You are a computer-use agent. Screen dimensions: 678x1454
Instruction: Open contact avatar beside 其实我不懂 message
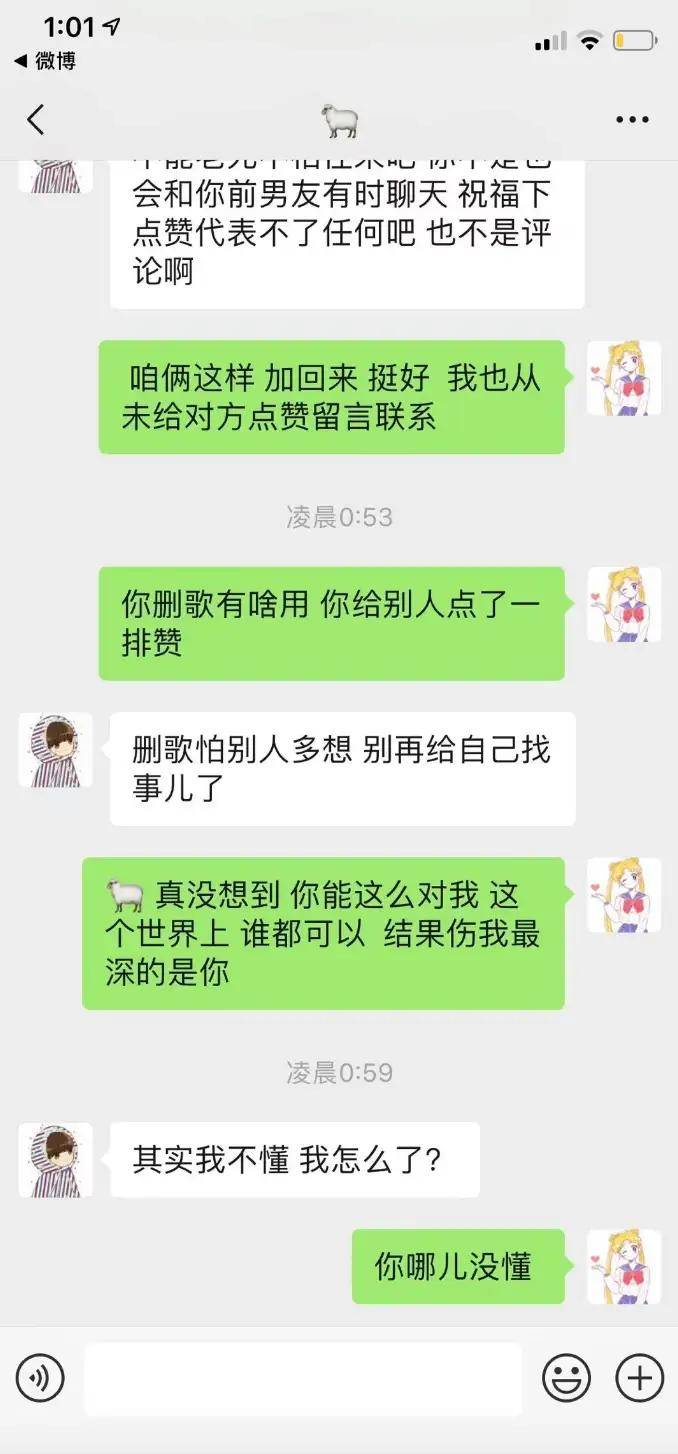[x=55, y=1160]
